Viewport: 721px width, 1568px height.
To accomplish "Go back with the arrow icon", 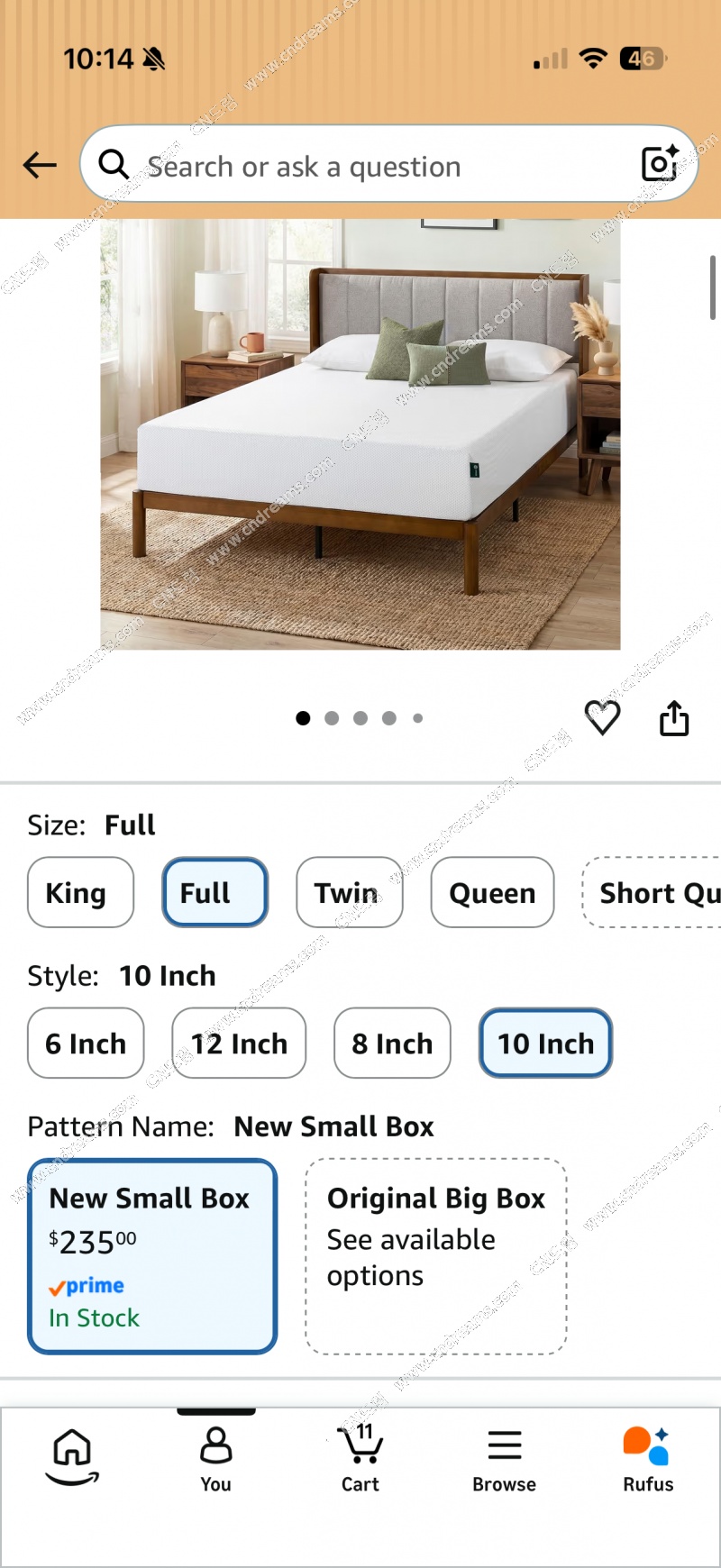I will [40, 165].
